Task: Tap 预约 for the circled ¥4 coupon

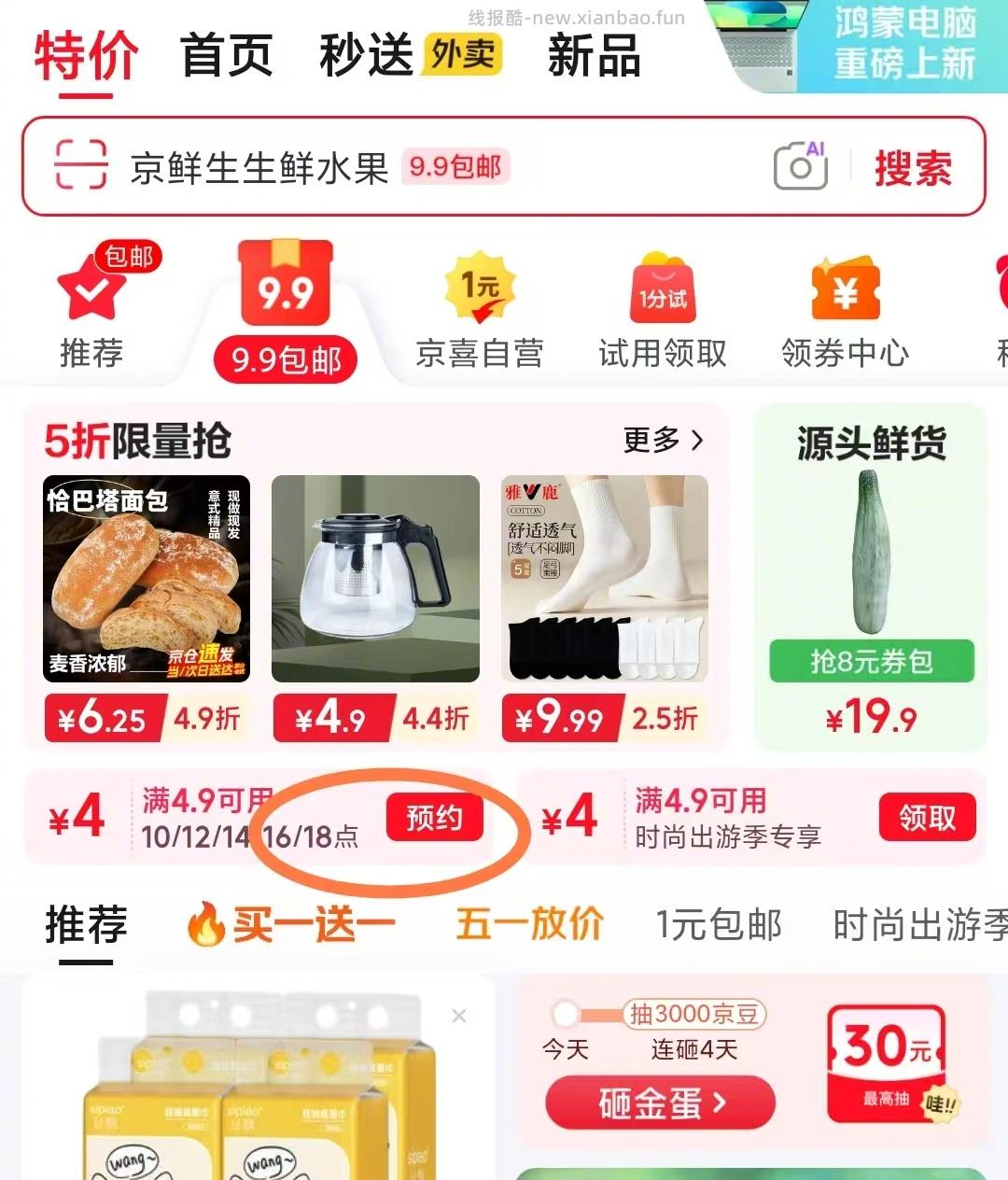Action: click(435, 816)
